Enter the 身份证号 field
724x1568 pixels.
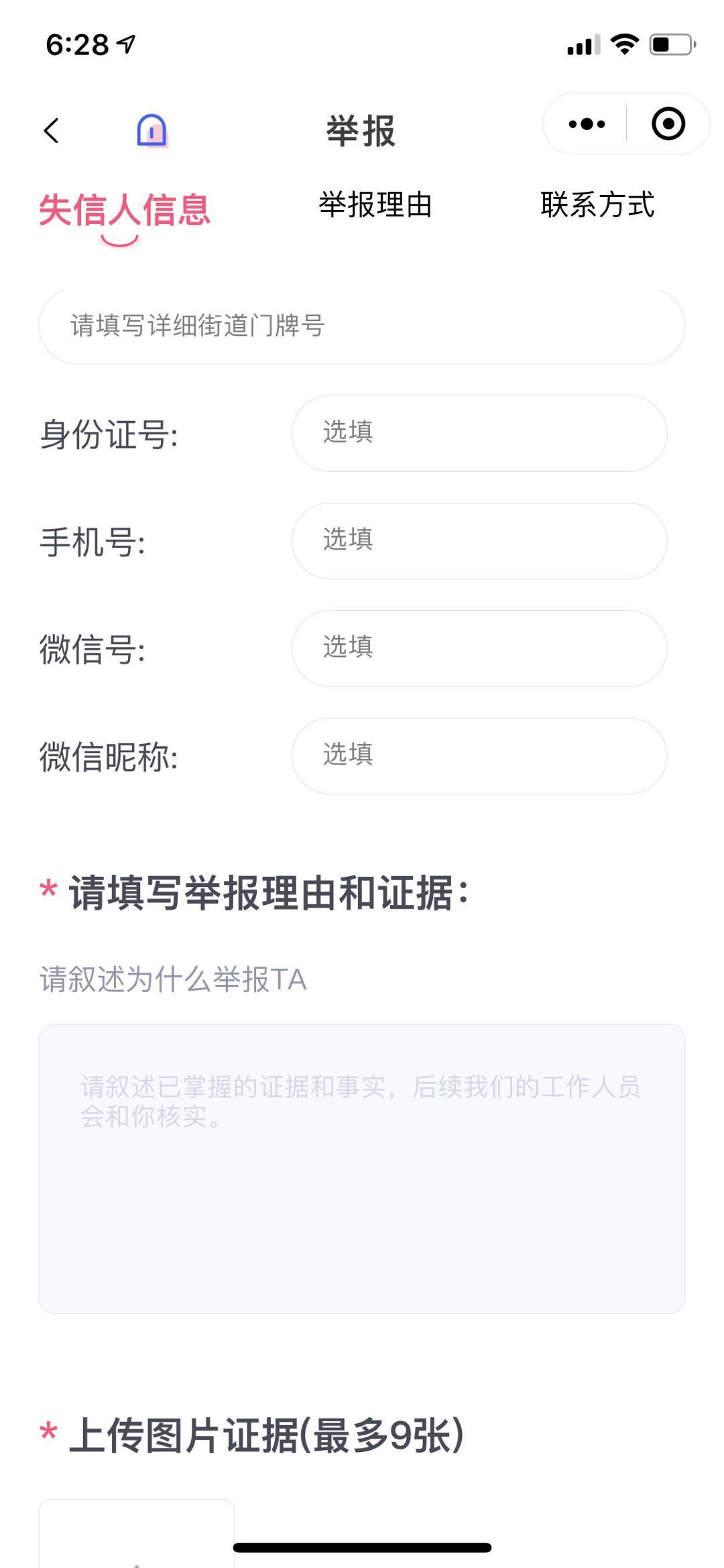click(479, 434)
